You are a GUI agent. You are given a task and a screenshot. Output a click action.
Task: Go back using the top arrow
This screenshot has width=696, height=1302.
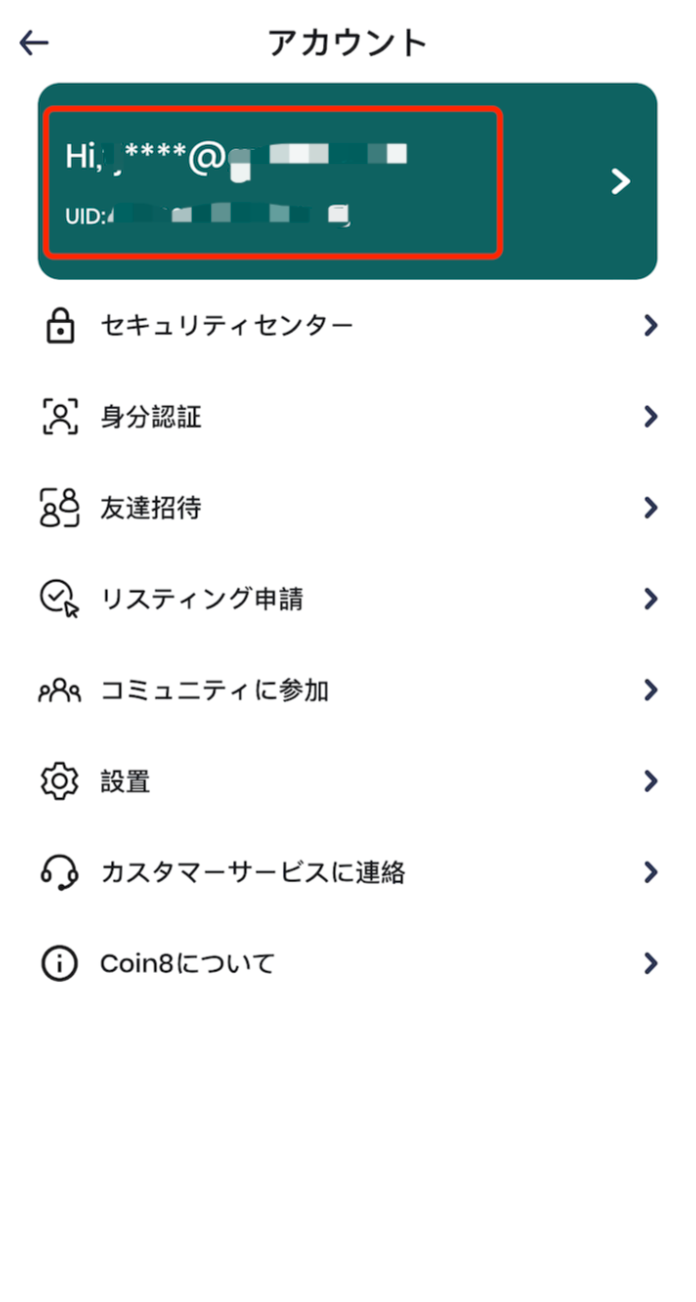tap(34, 42)
